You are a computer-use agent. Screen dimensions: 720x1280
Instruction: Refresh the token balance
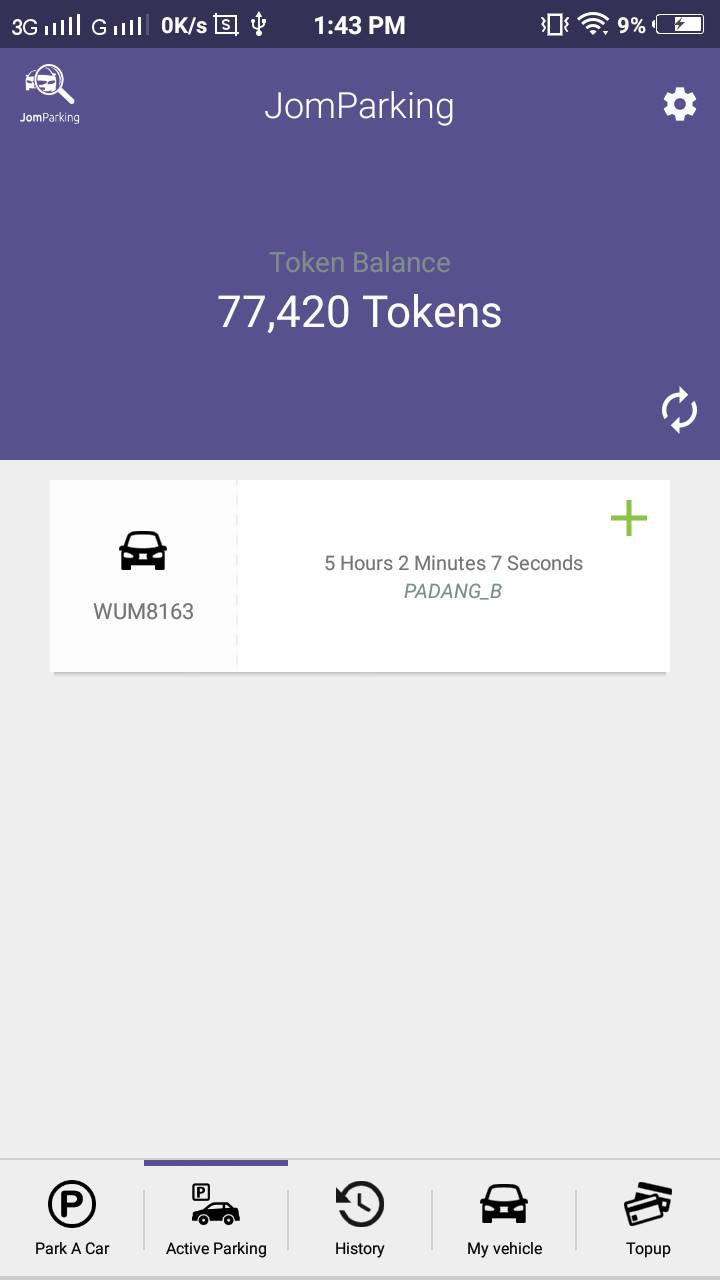(679, 410)
